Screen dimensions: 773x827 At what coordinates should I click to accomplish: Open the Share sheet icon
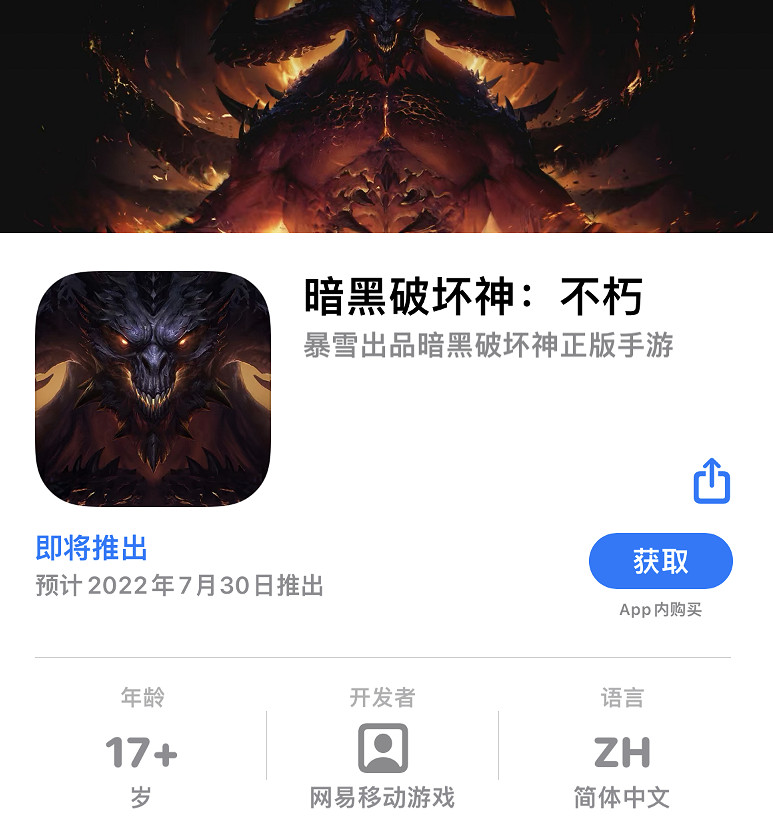712,480
